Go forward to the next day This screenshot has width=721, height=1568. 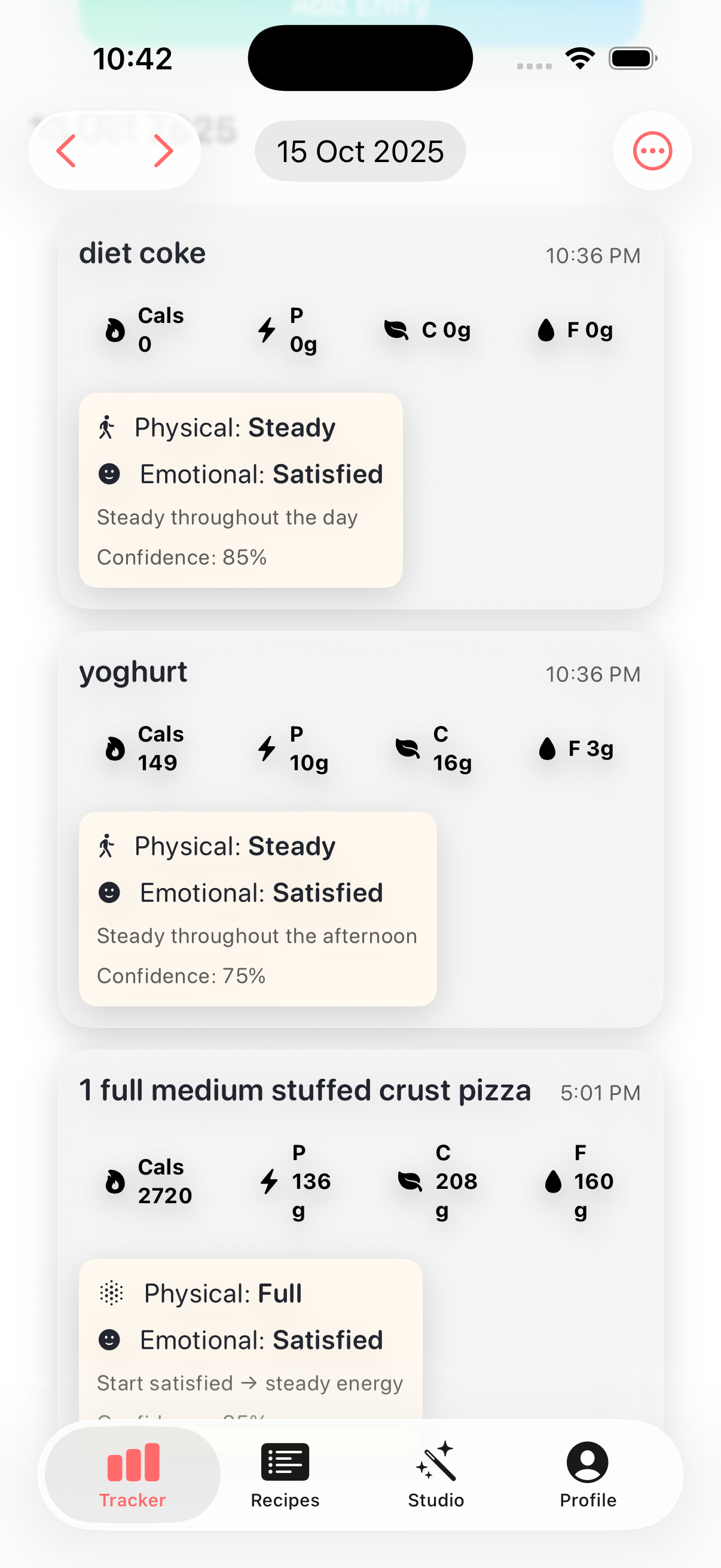pyautogui.click(x=162, y=150)
